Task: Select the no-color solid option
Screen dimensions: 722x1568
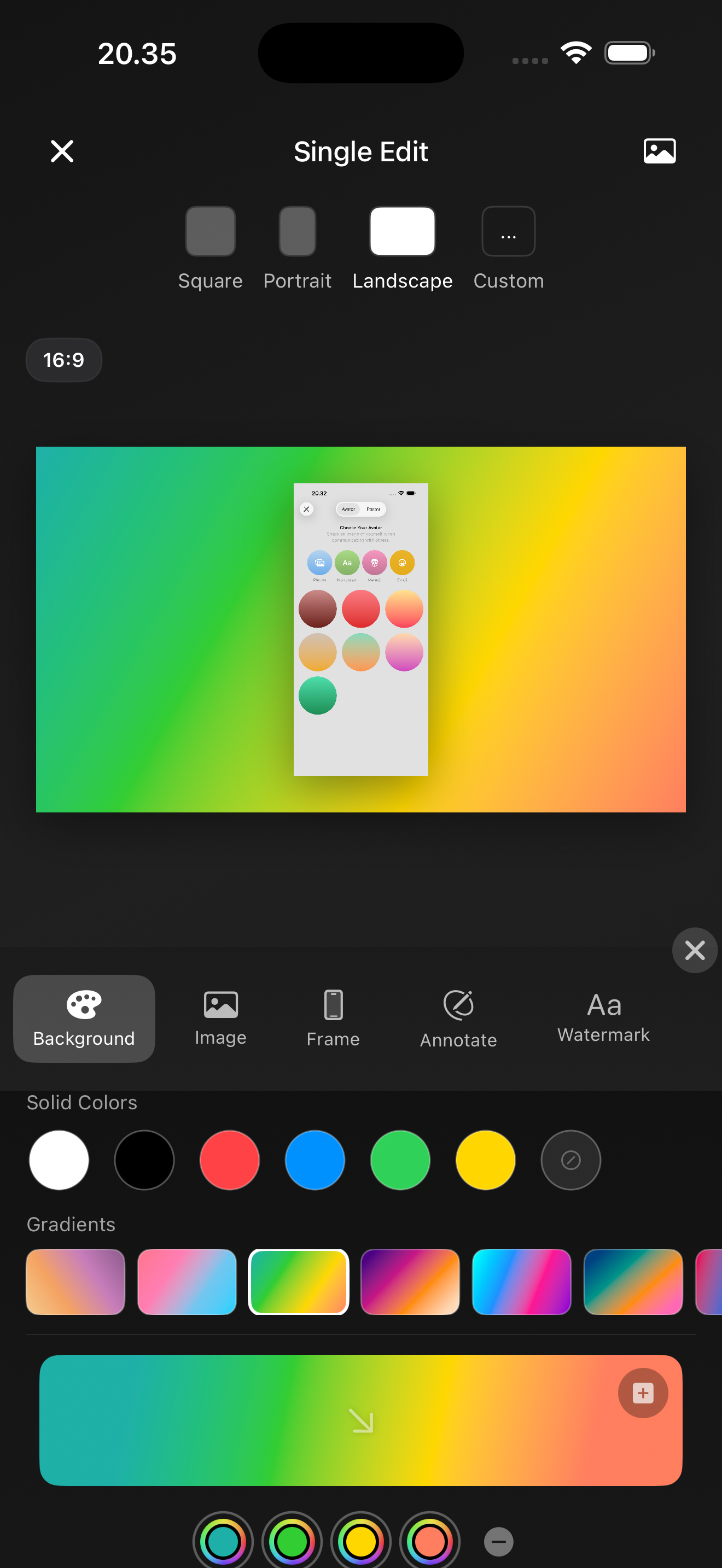Action: tap(570, 1160)
